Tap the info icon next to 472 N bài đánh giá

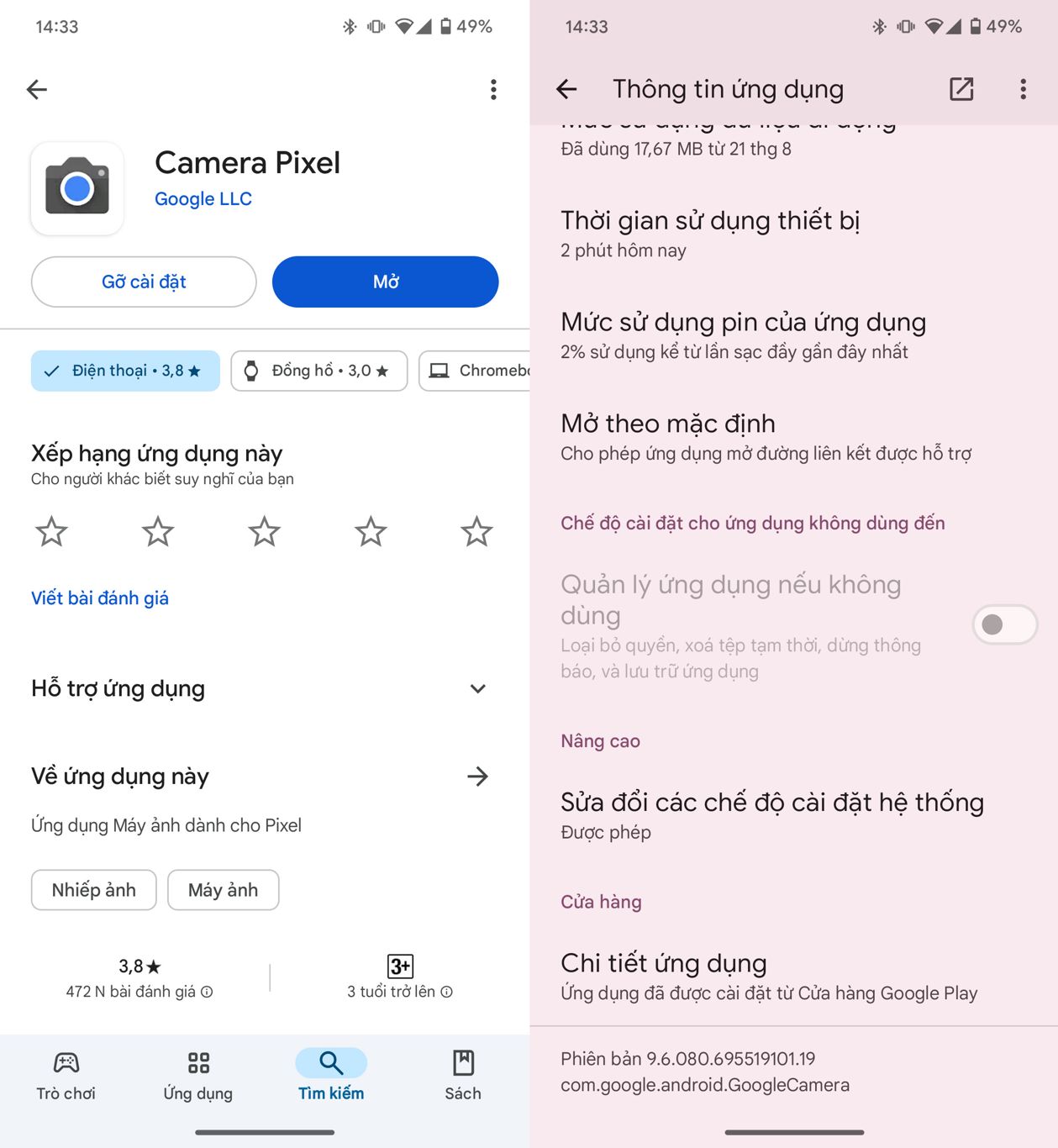pos(208,992)
